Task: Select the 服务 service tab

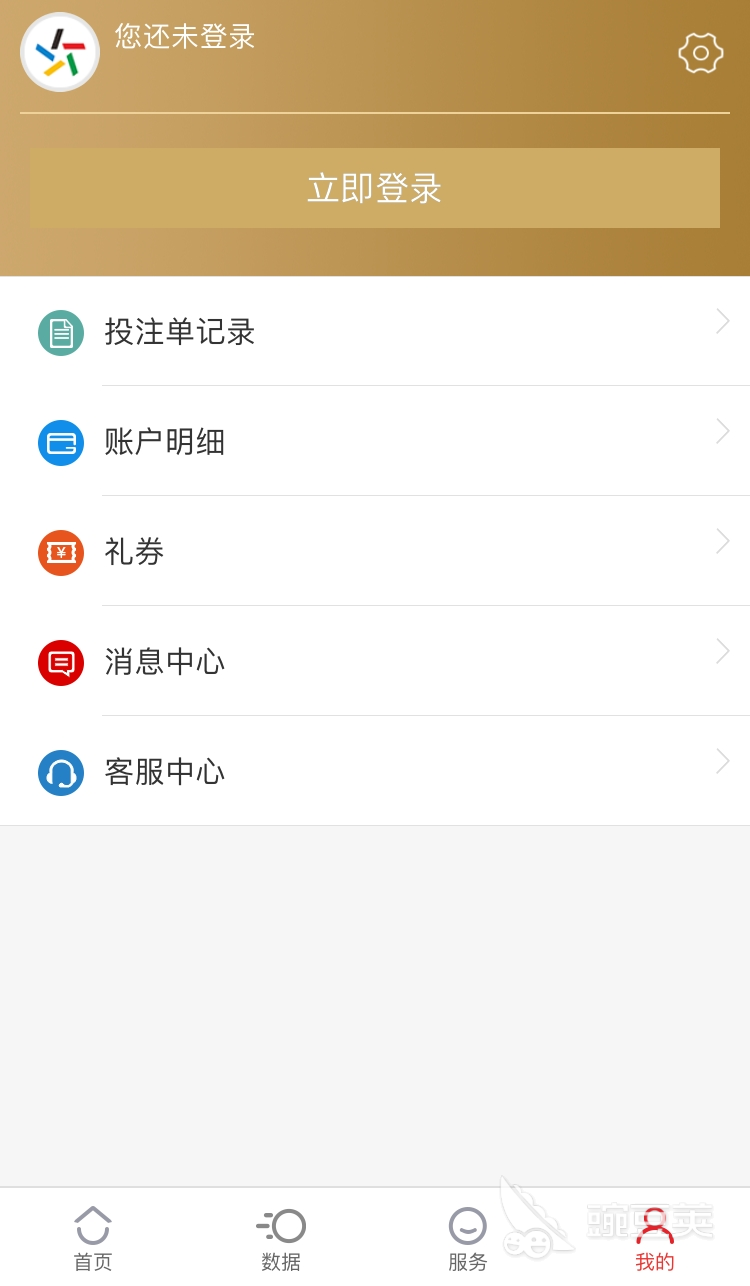Action: (468, 1238)
